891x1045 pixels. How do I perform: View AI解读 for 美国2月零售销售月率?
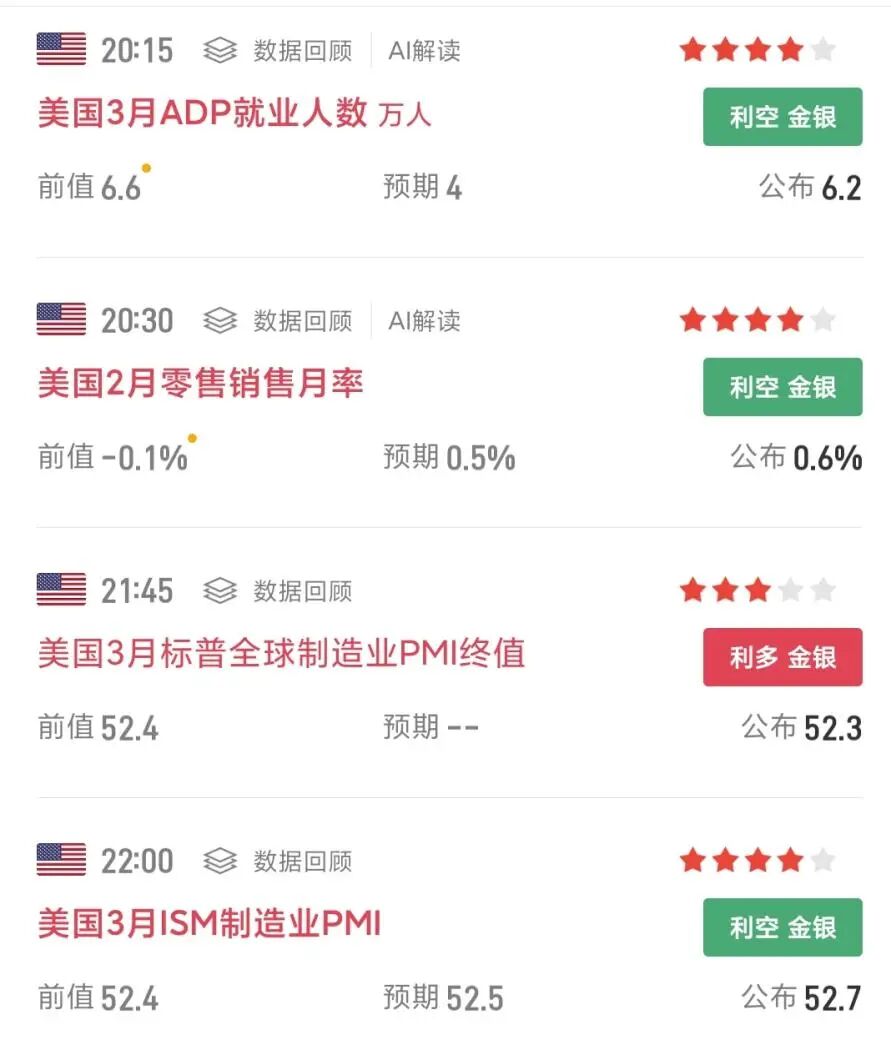(x=424, y=321)
